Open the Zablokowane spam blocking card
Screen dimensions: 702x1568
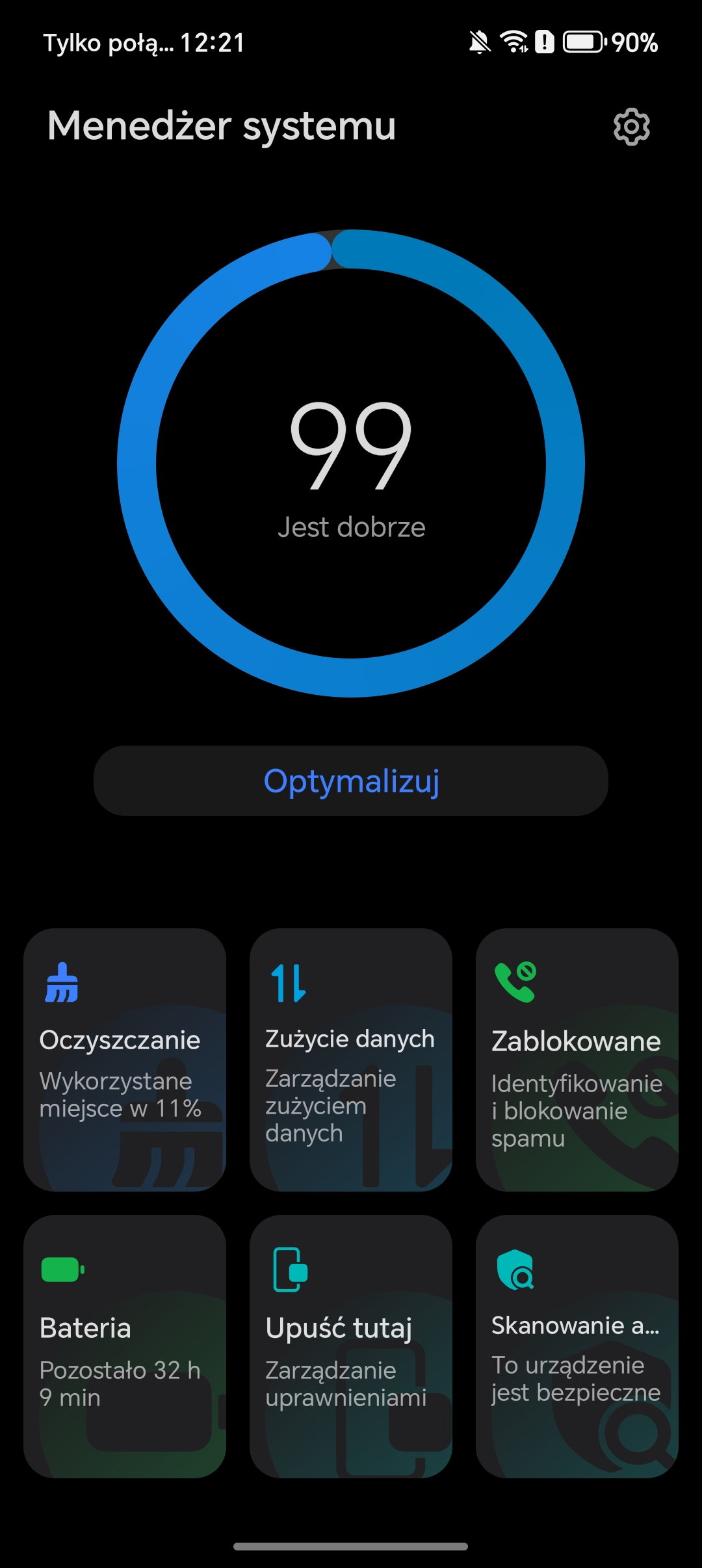[577, 1060]
